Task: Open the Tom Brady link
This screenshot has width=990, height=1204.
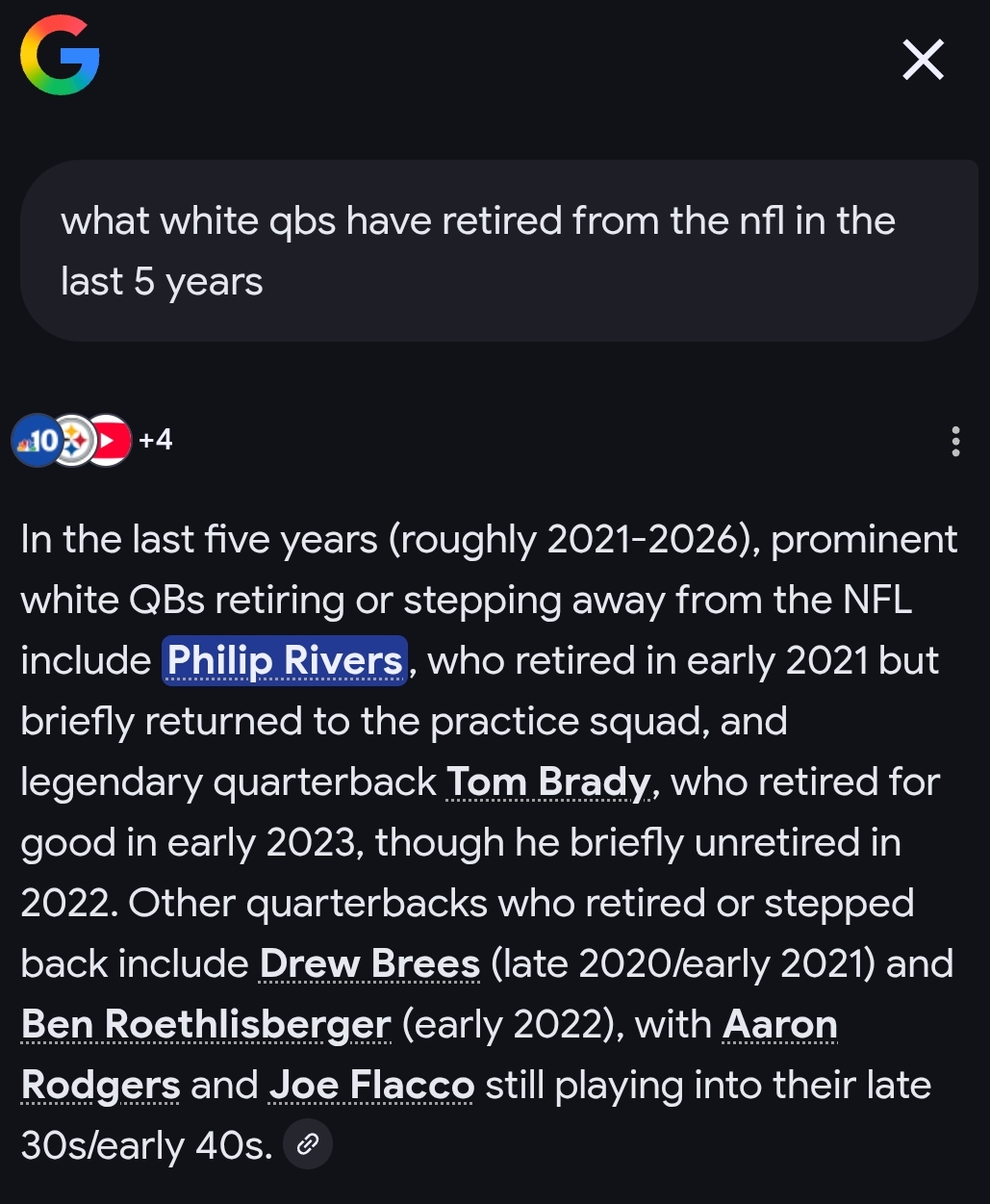Action: (x=549, y=781)
